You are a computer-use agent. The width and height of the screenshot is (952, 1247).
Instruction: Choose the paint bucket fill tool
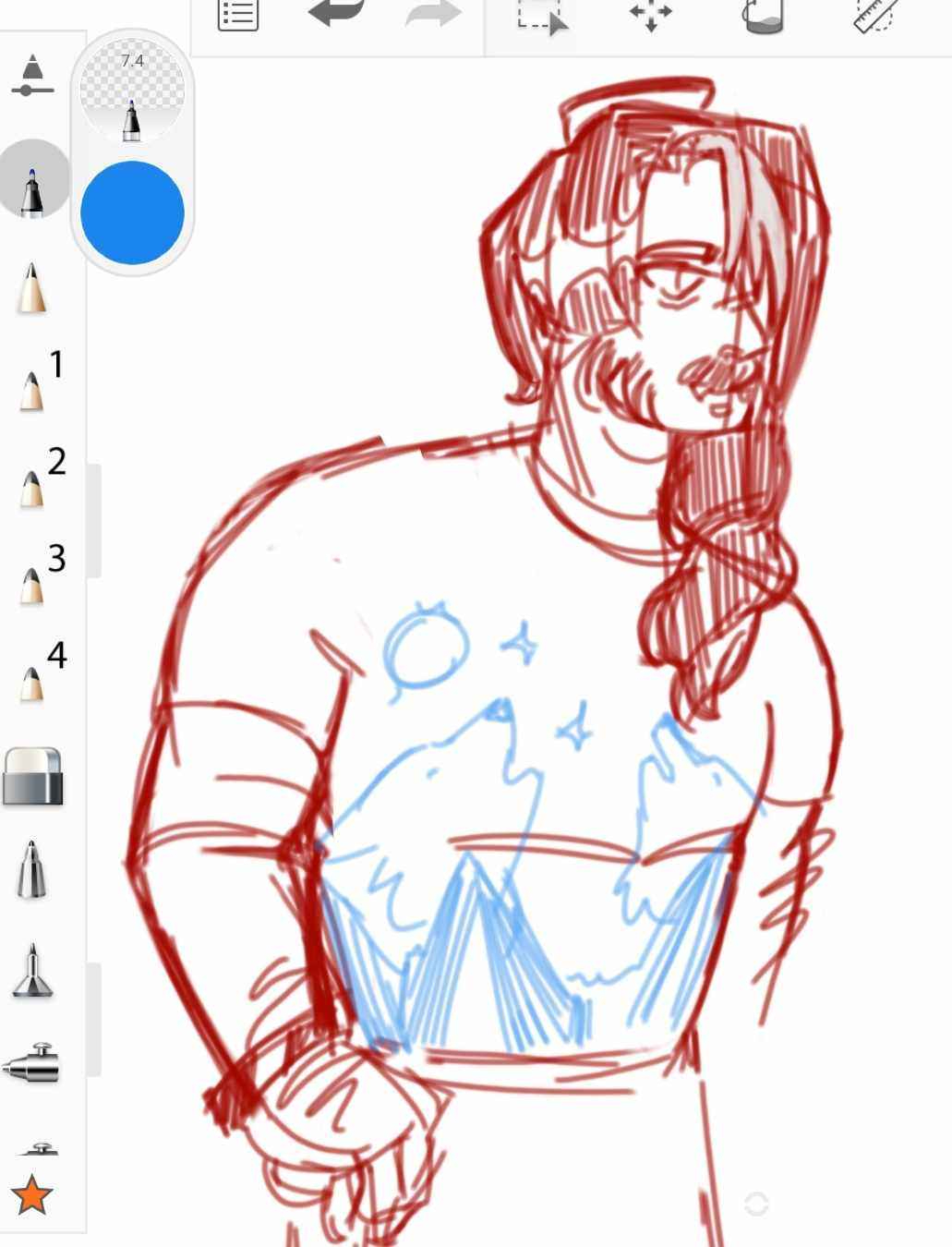764,16
